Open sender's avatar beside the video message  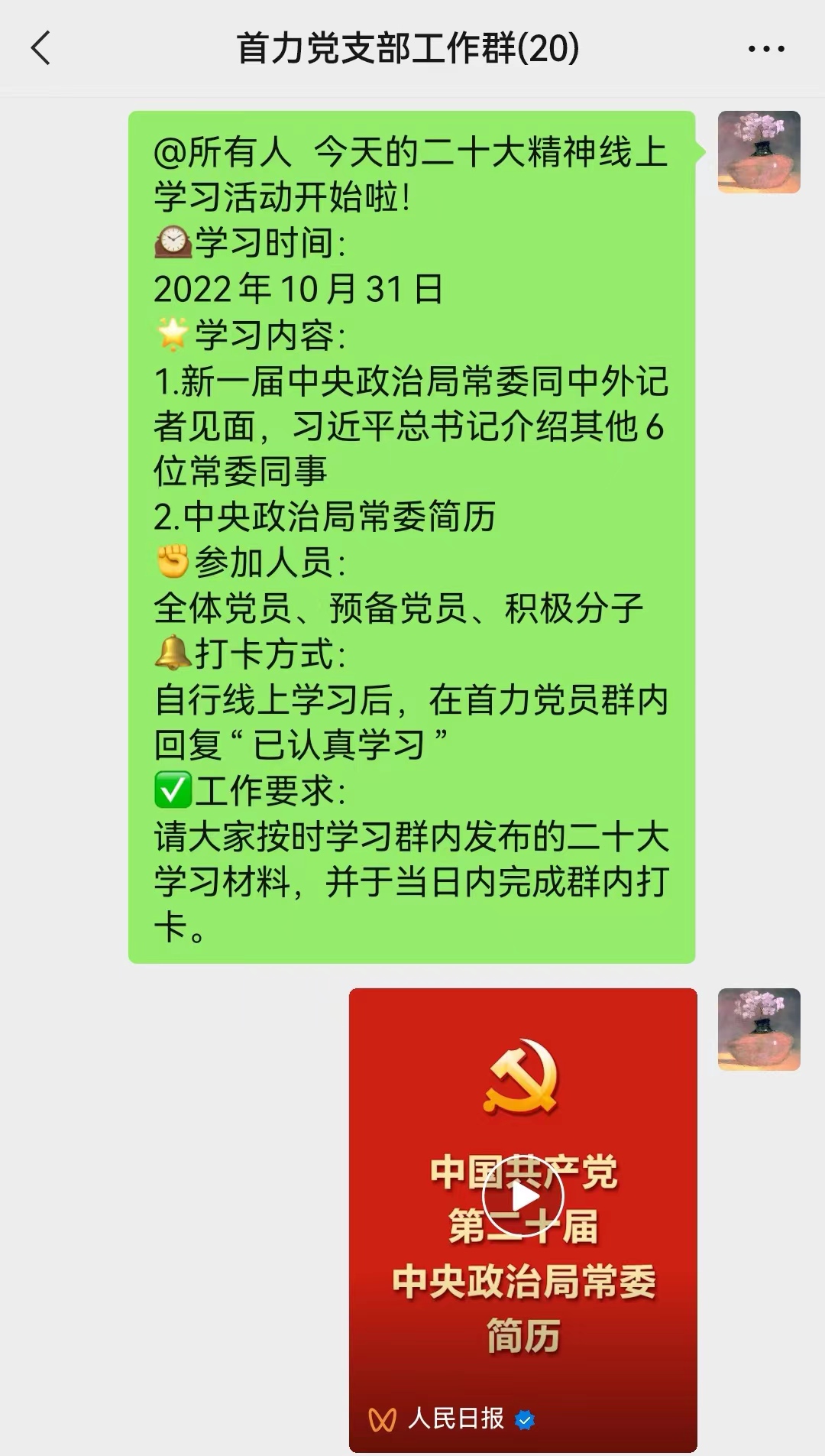coord(759,1029)
